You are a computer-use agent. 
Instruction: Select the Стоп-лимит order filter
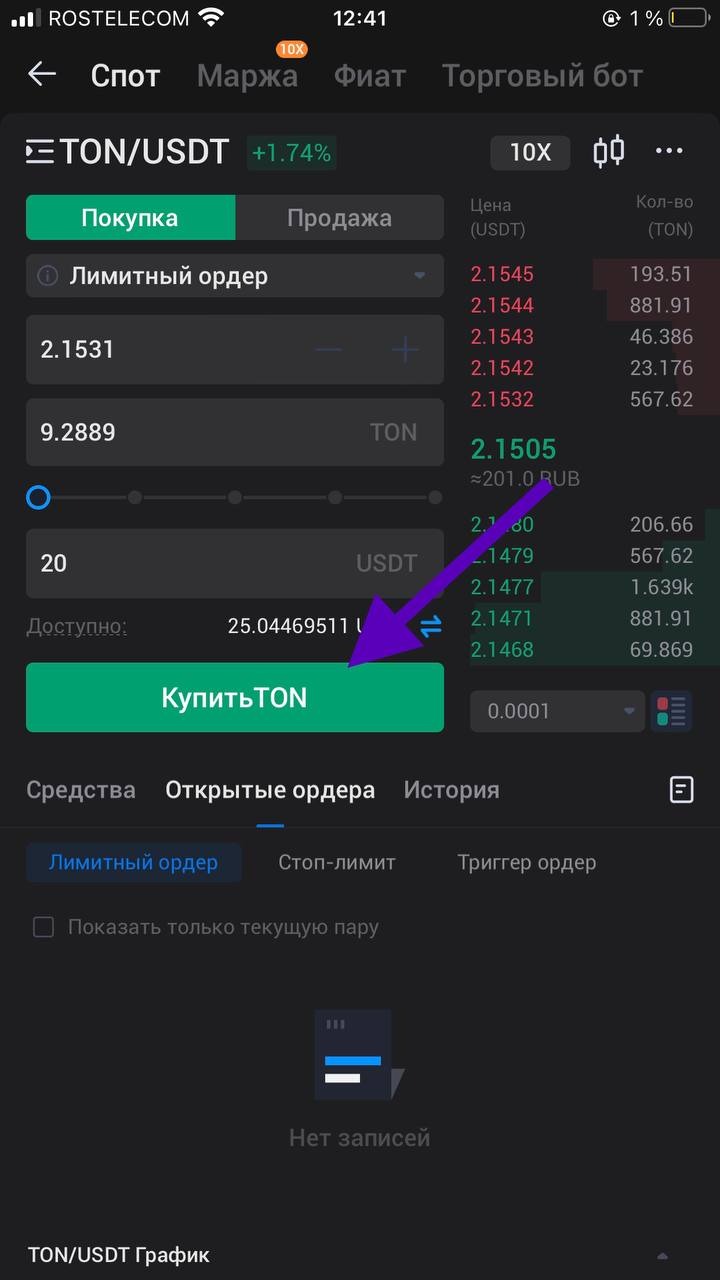pos(337,862)
